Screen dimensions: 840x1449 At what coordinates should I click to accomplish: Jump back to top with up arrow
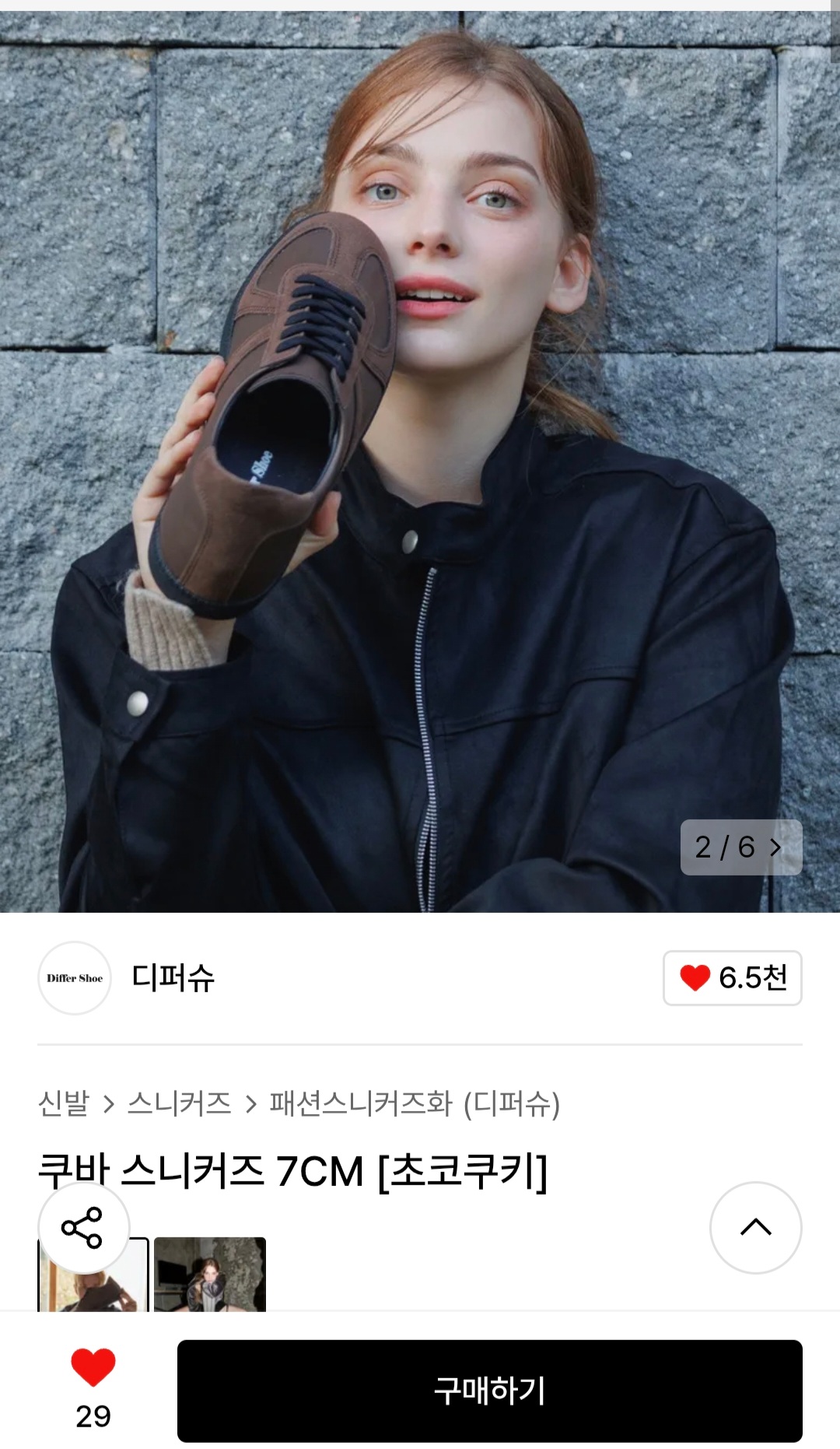pyautogui.click(x=755, y=1227)
